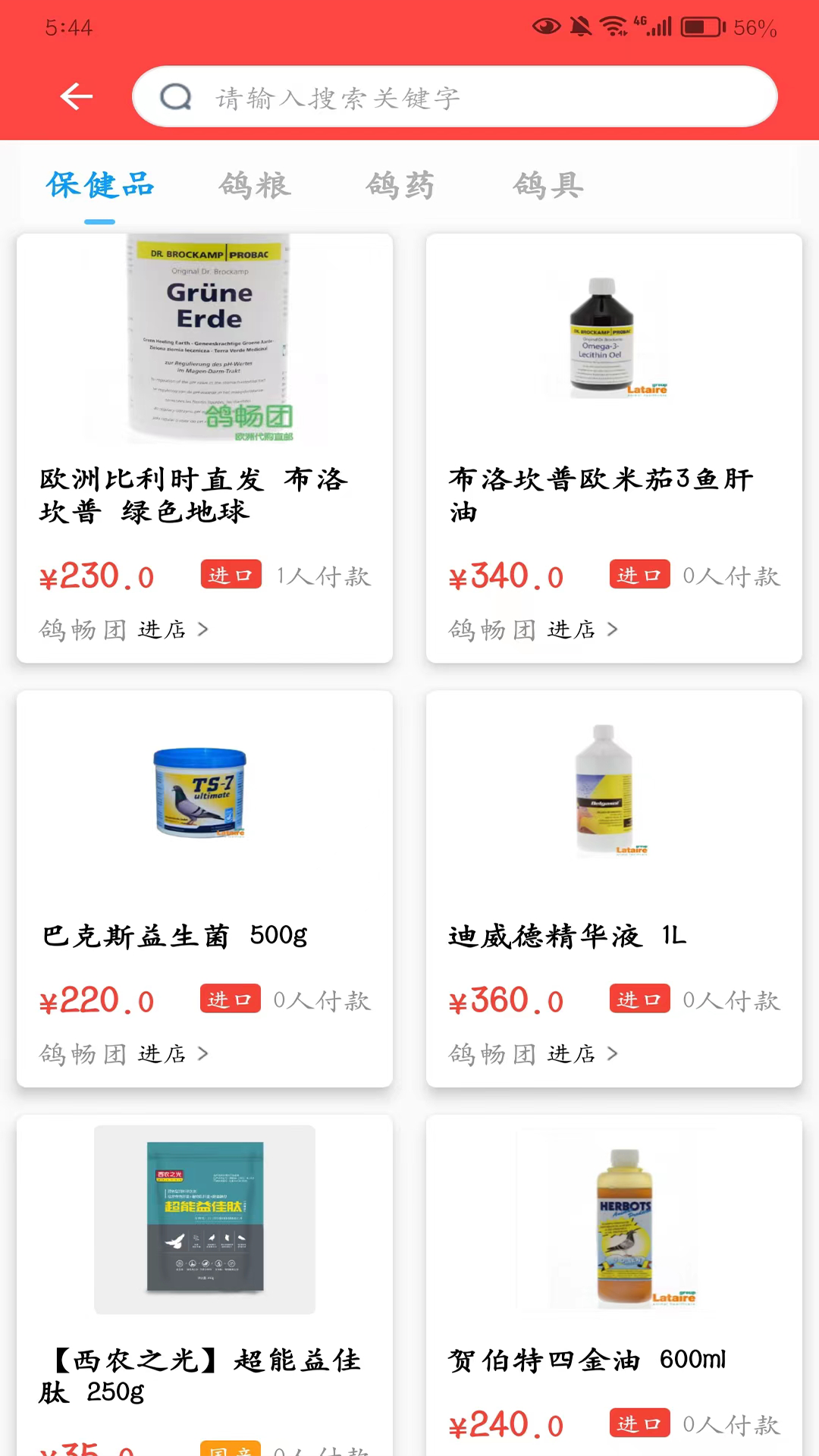This screenshot has height=1456, width=819.
Task: Expand store page via 进店 chevron under Grüne Erde
Action: coord(203,629)
